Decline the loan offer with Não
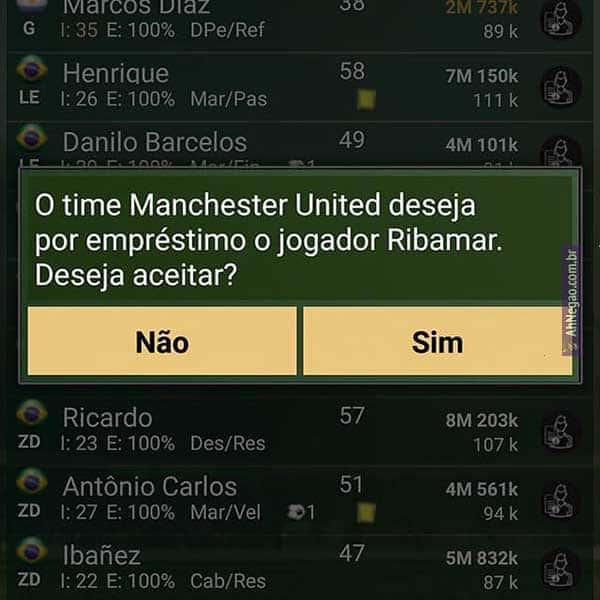The image size is (600, 600). 162,341
